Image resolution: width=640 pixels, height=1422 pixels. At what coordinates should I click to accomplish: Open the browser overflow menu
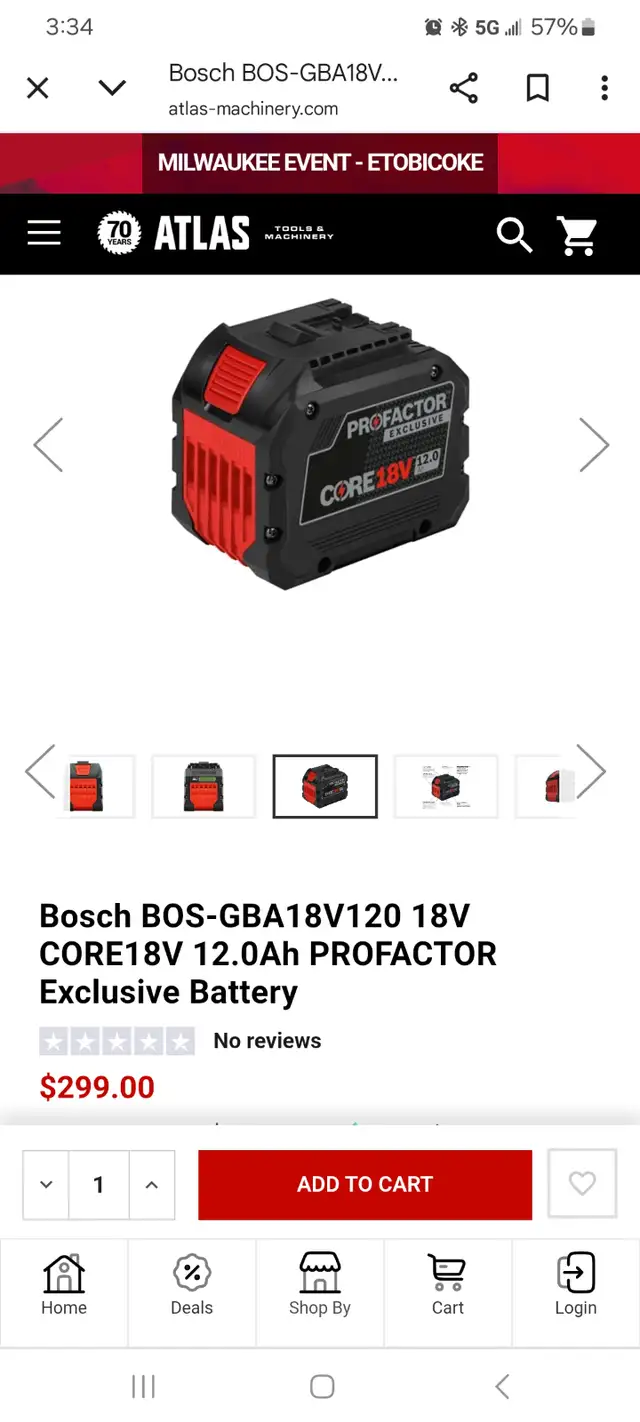pos(604,89)
